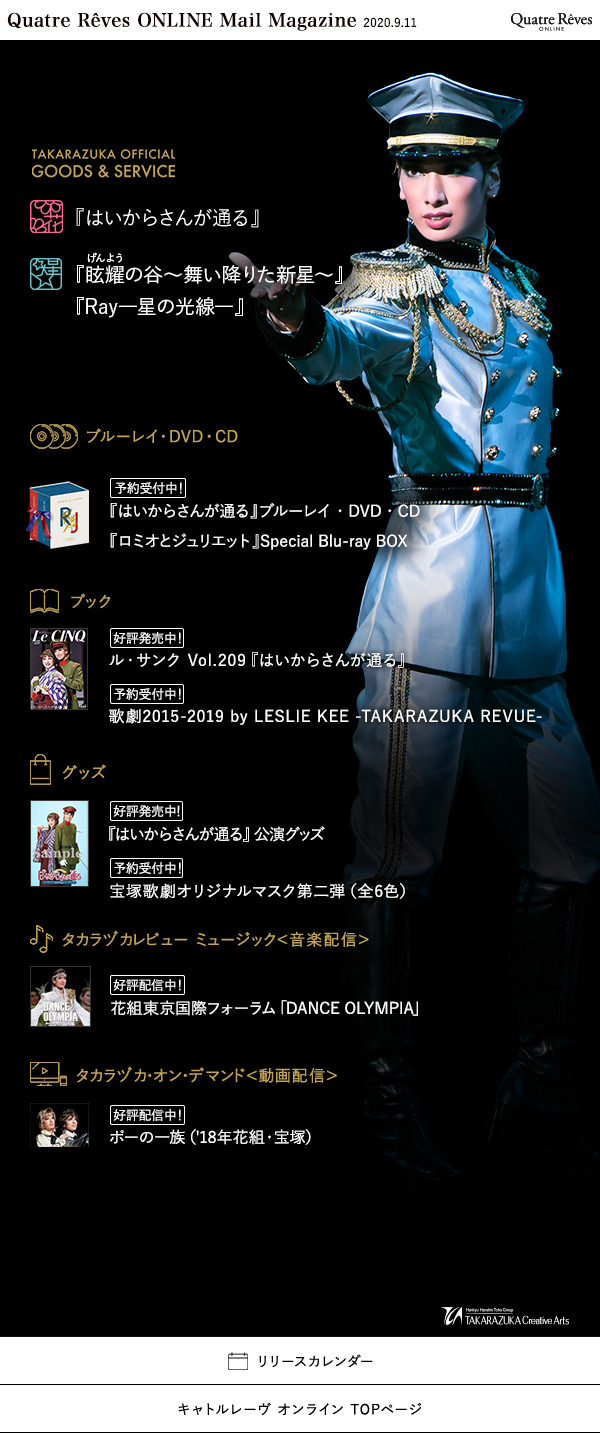Open 花組東京国際フォーラム DANCE OLYMPIA link

click(x=265, y=1008)
